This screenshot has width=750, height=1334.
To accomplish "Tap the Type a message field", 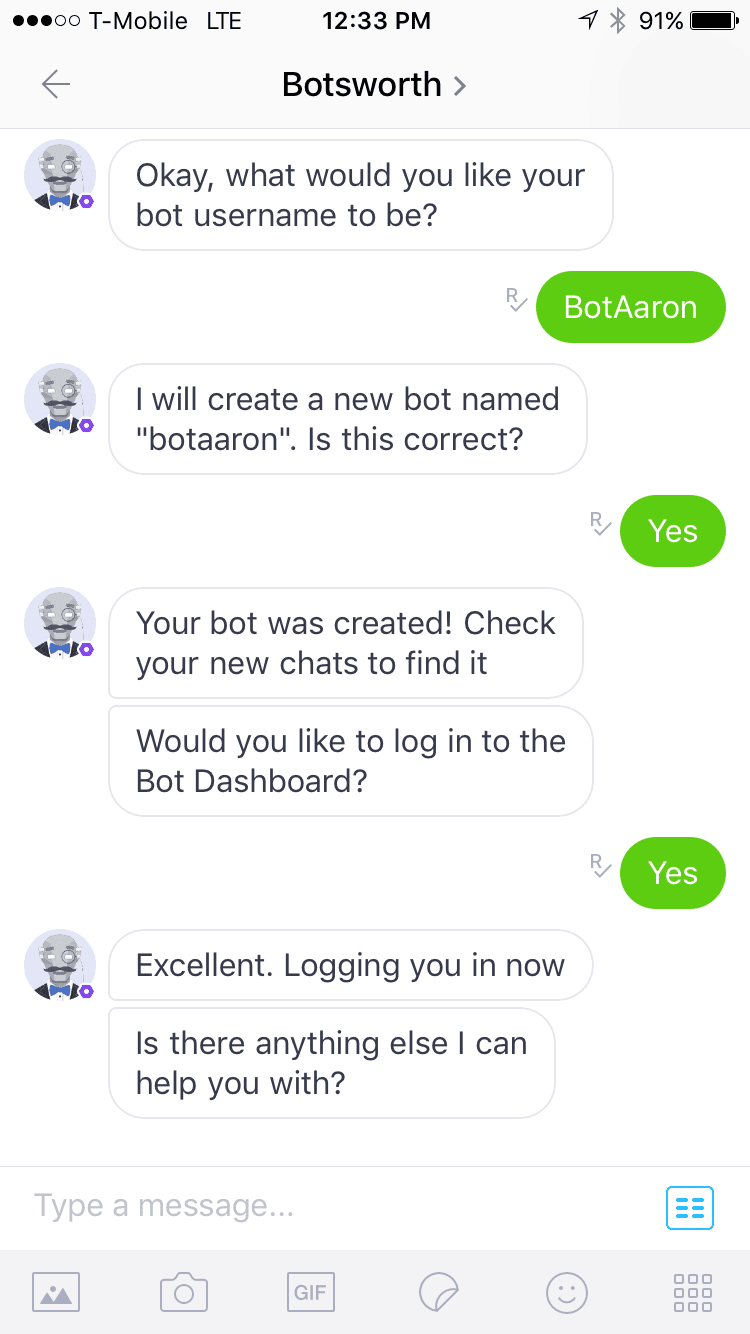I will [x=340, y=1206].
